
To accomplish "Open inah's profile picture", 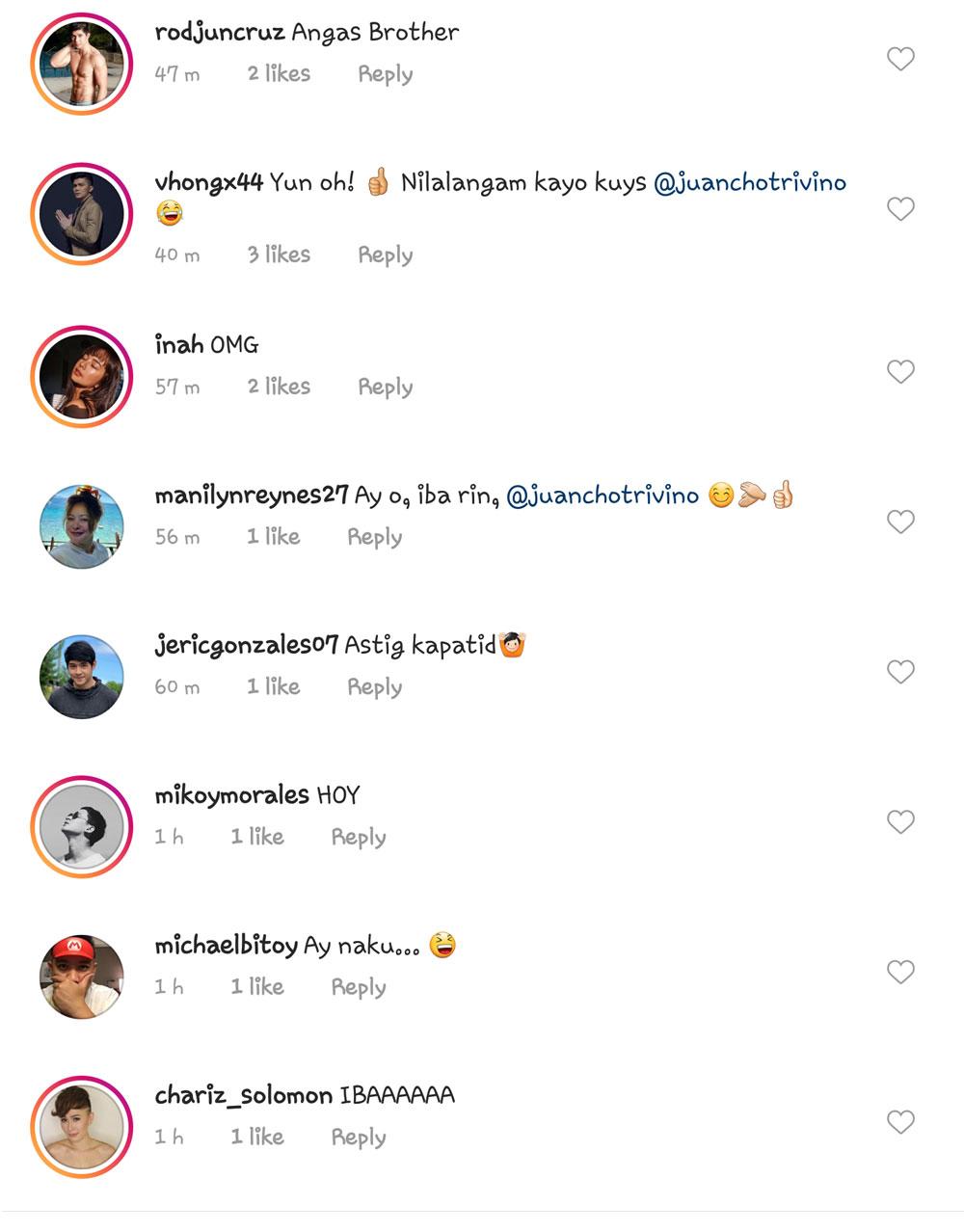I will [81, 376].
